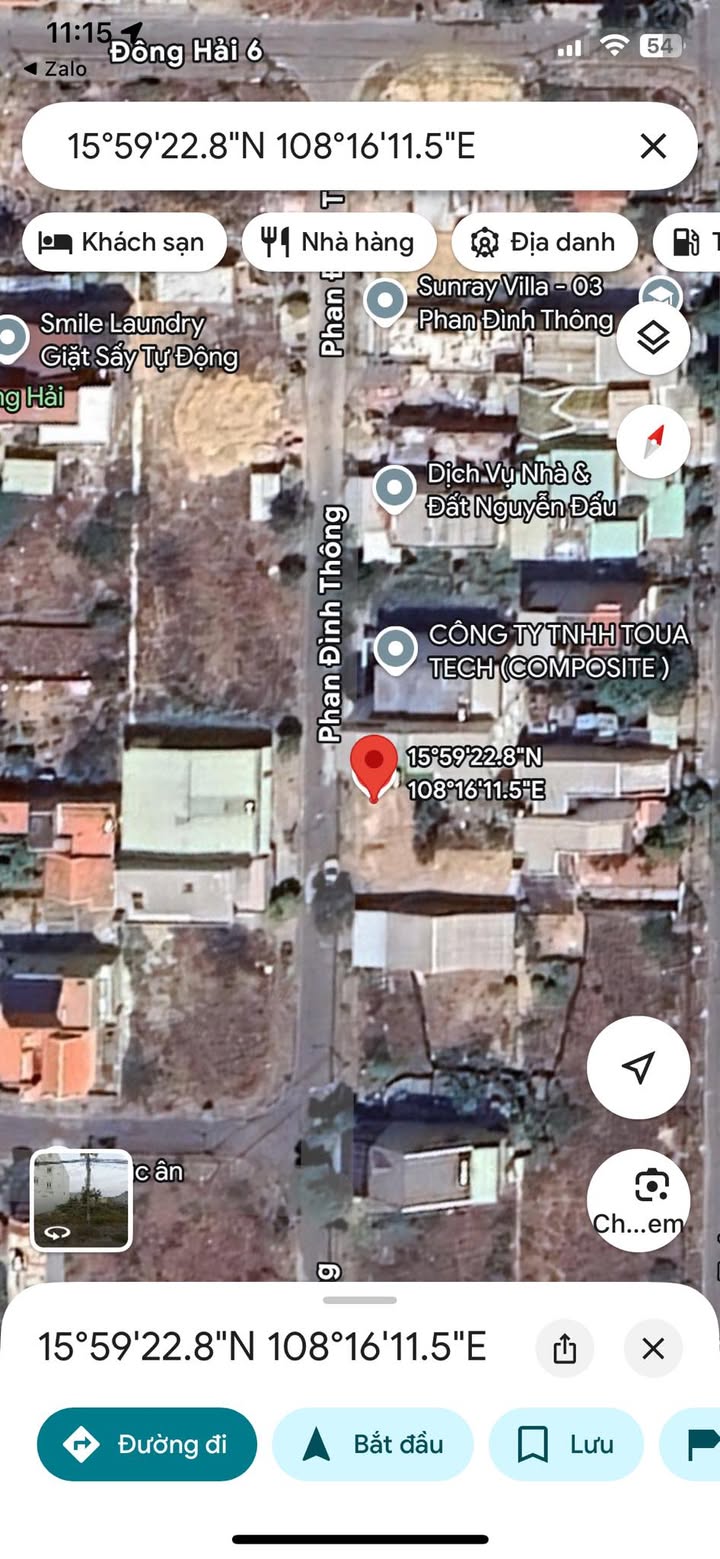This screenshot has height=1559, width=720.
Task: Save this place with Lưu
Action: [x=566, y=1444]
